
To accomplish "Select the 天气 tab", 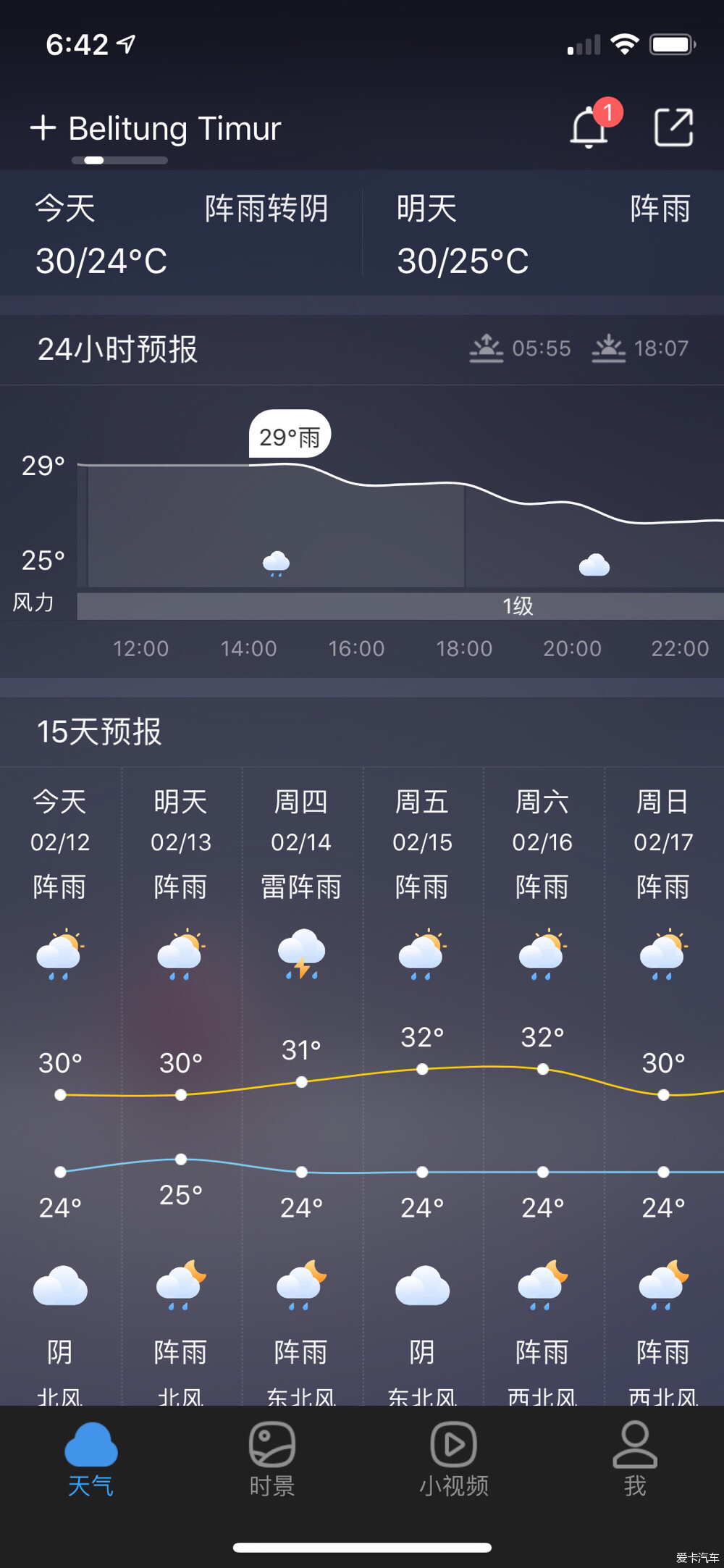I will (x=90, y=1459).
